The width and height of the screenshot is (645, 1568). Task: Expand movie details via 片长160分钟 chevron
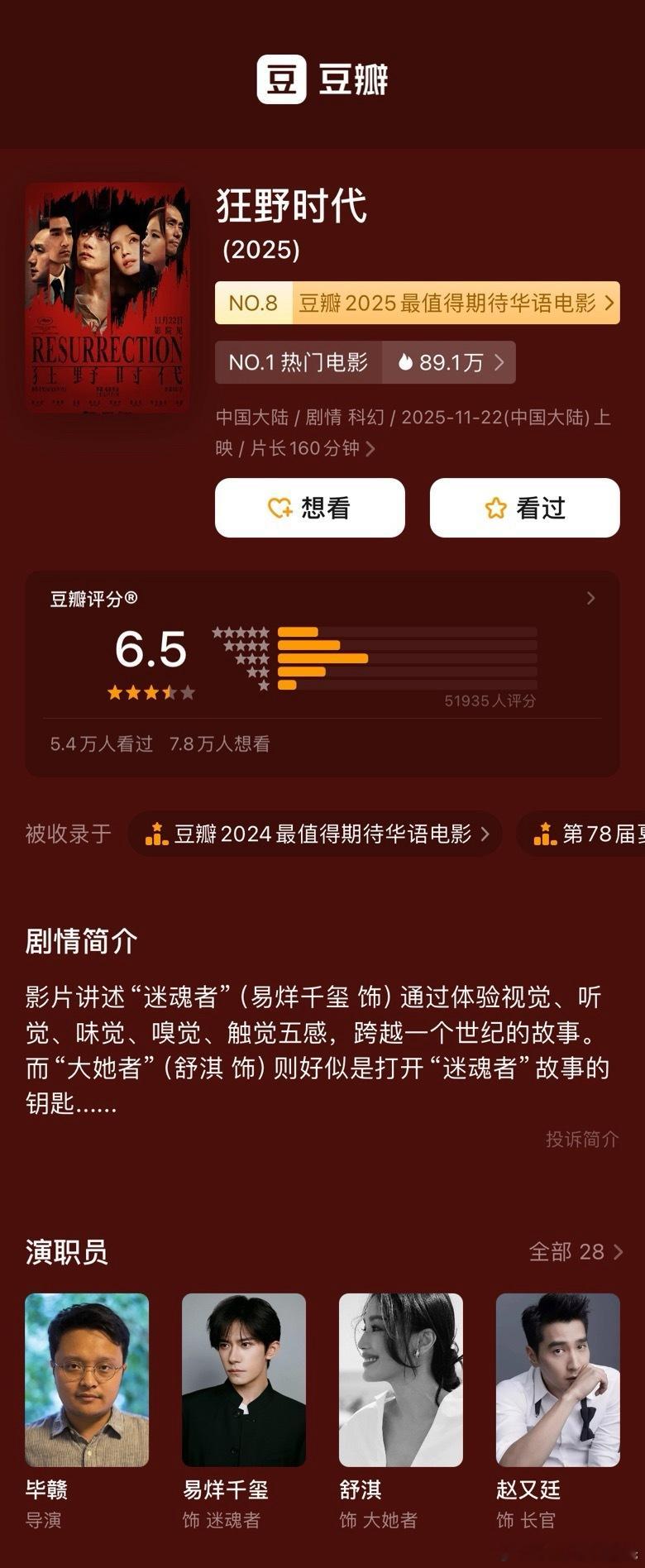click(x=372, y=447)
